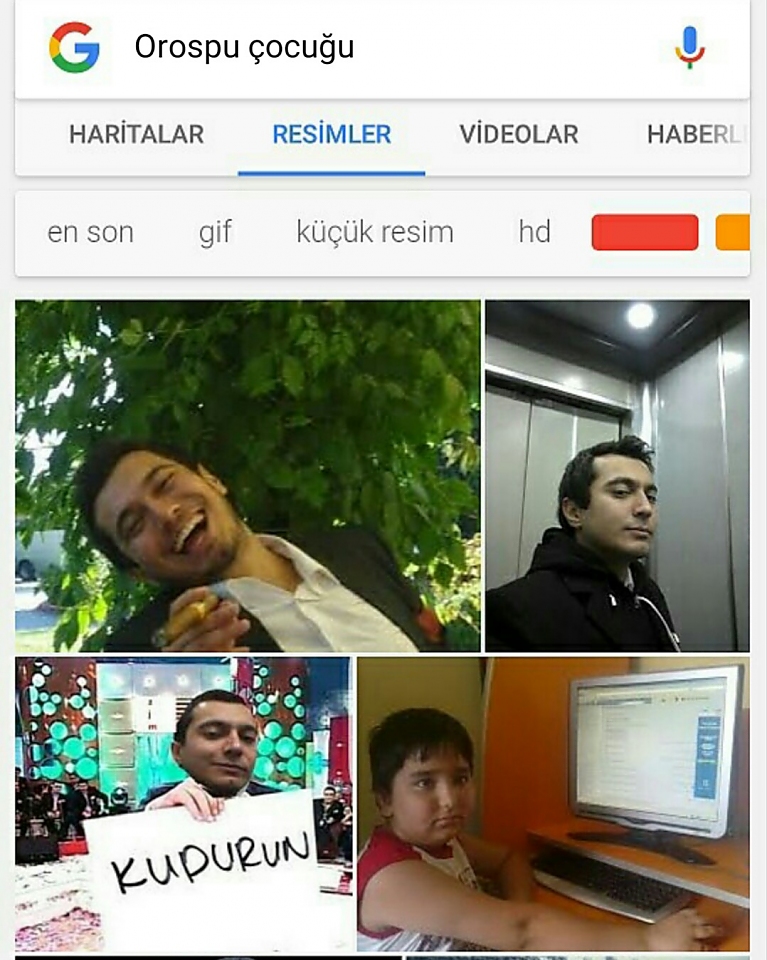Screen dimensions: 767x960
Task: Filter images by hd quality
Action: point(534,233)
